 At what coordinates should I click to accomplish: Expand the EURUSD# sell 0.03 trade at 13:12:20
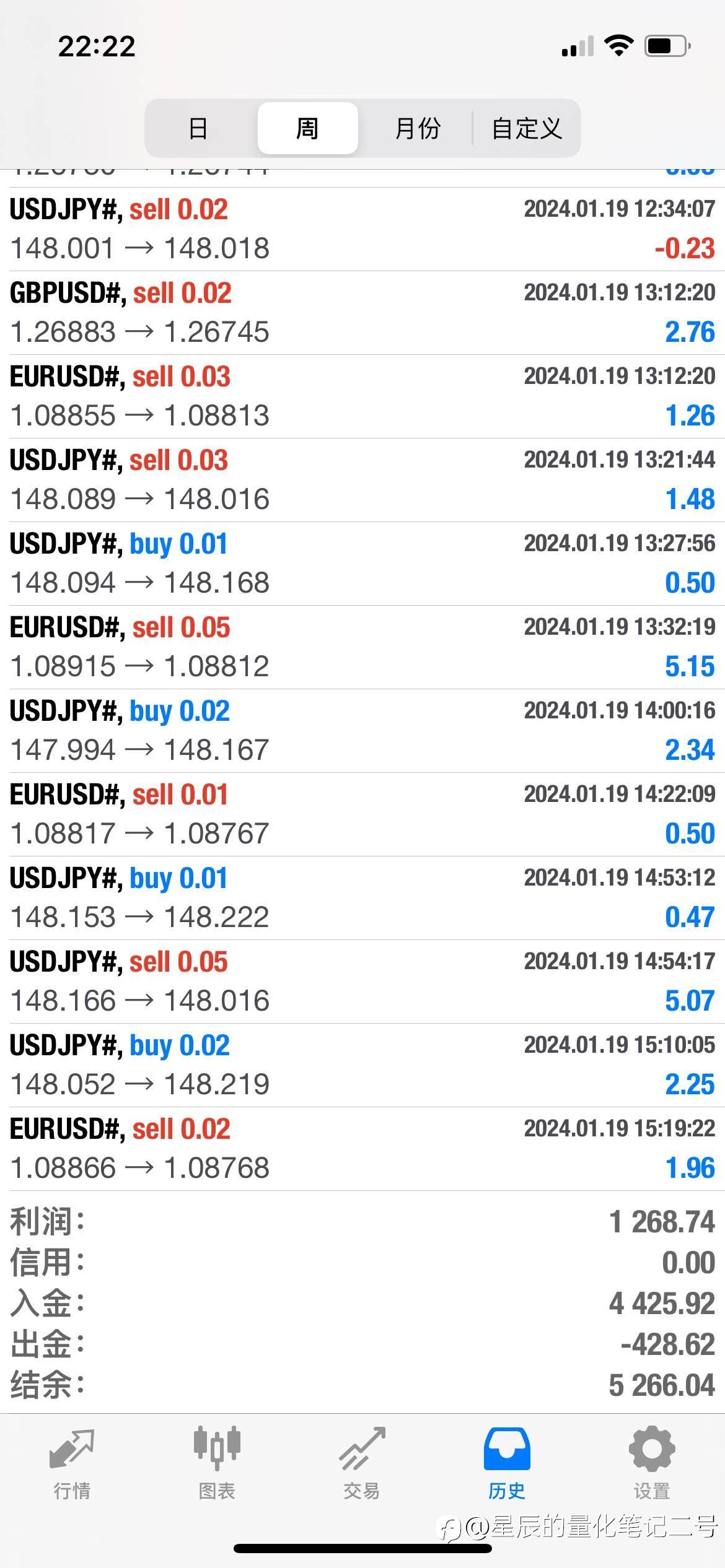[x=362, y=396]
